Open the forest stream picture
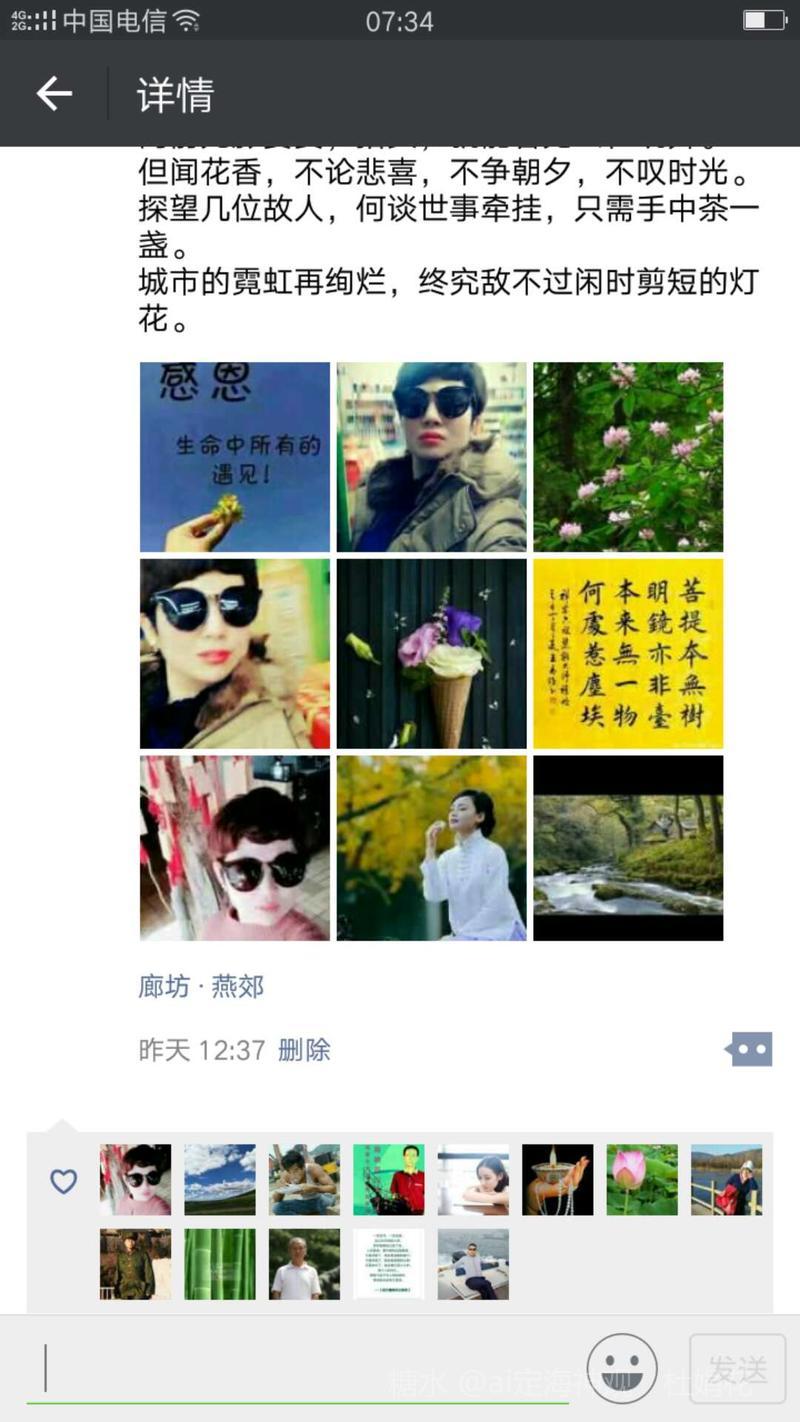 pos(628,848)
